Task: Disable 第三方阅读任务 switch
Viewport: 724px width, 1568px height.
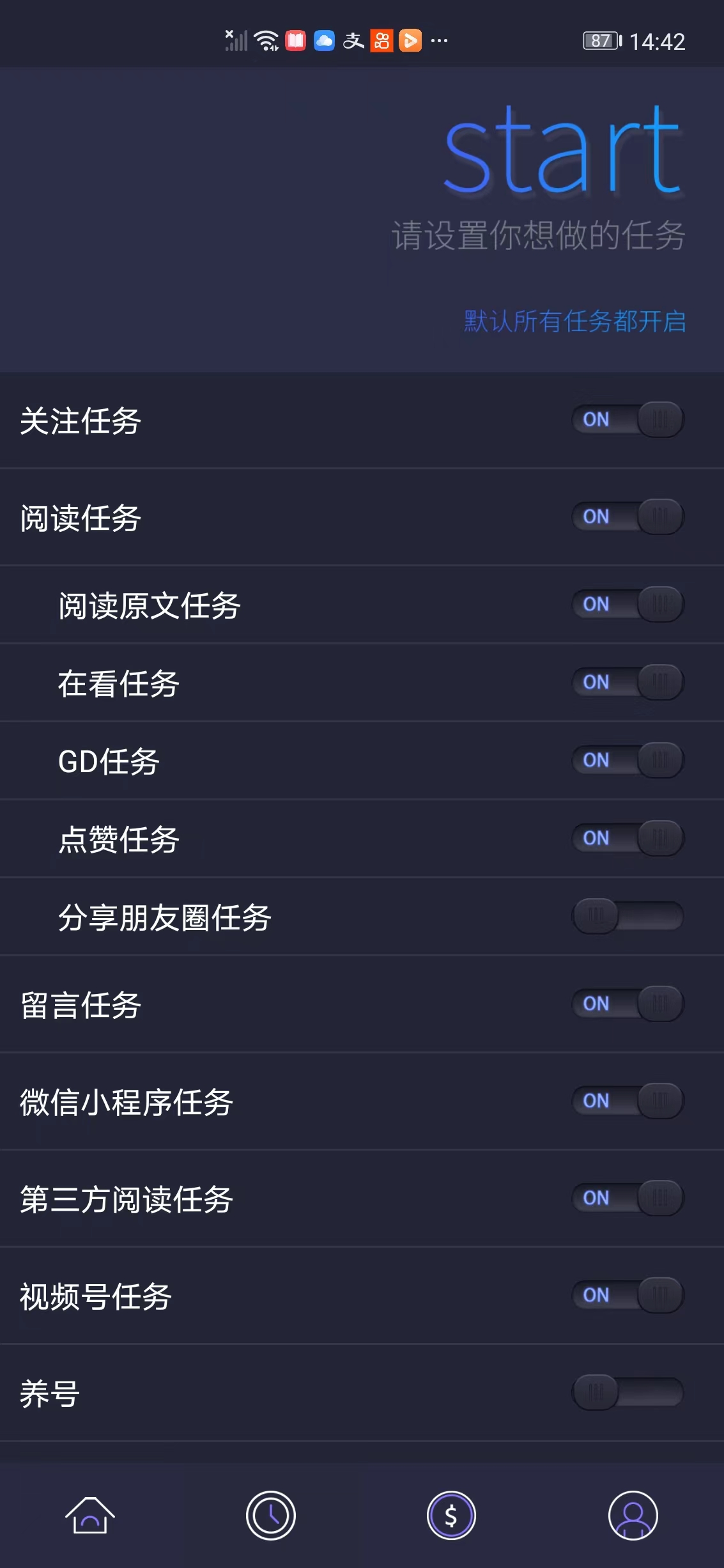Action: 628,1198
